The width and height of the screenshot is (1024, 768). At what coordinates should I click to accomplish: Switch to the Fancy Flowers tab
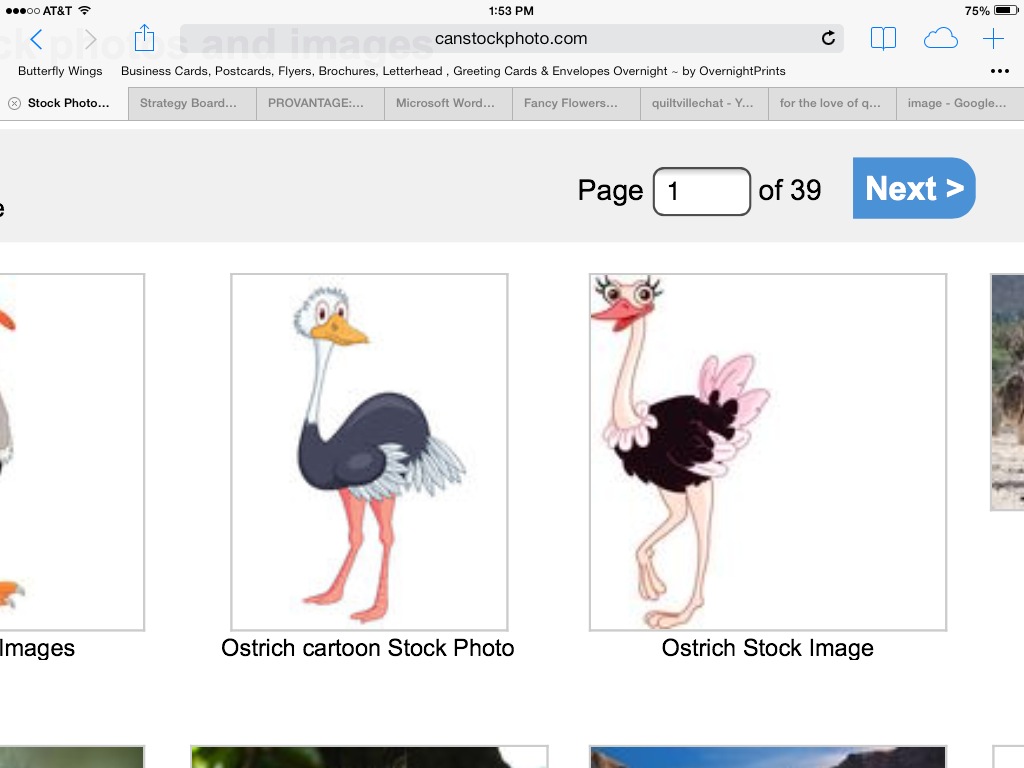tap(576, 103)
